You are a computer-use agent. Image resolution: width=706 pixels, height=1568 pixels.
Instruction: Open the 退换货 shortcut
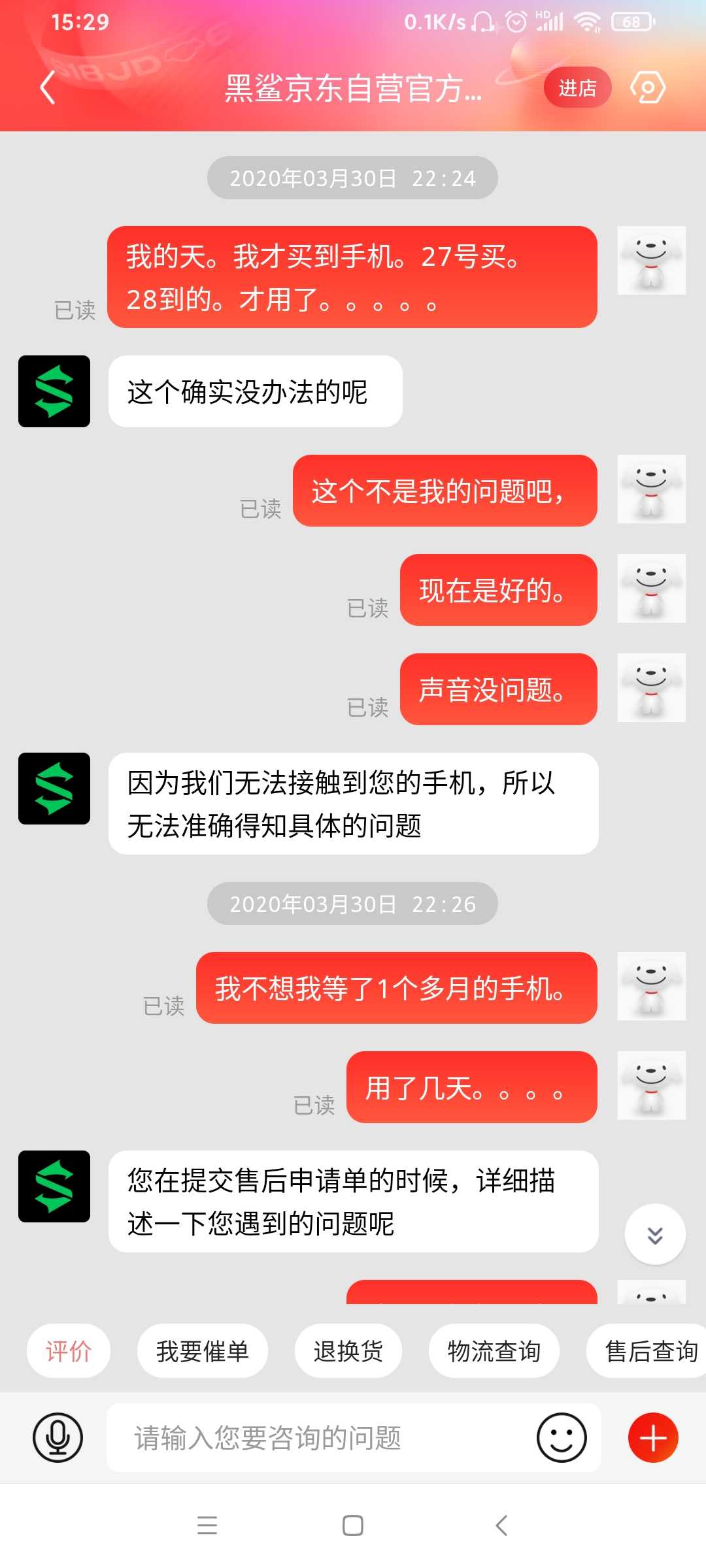(348, 1351)
